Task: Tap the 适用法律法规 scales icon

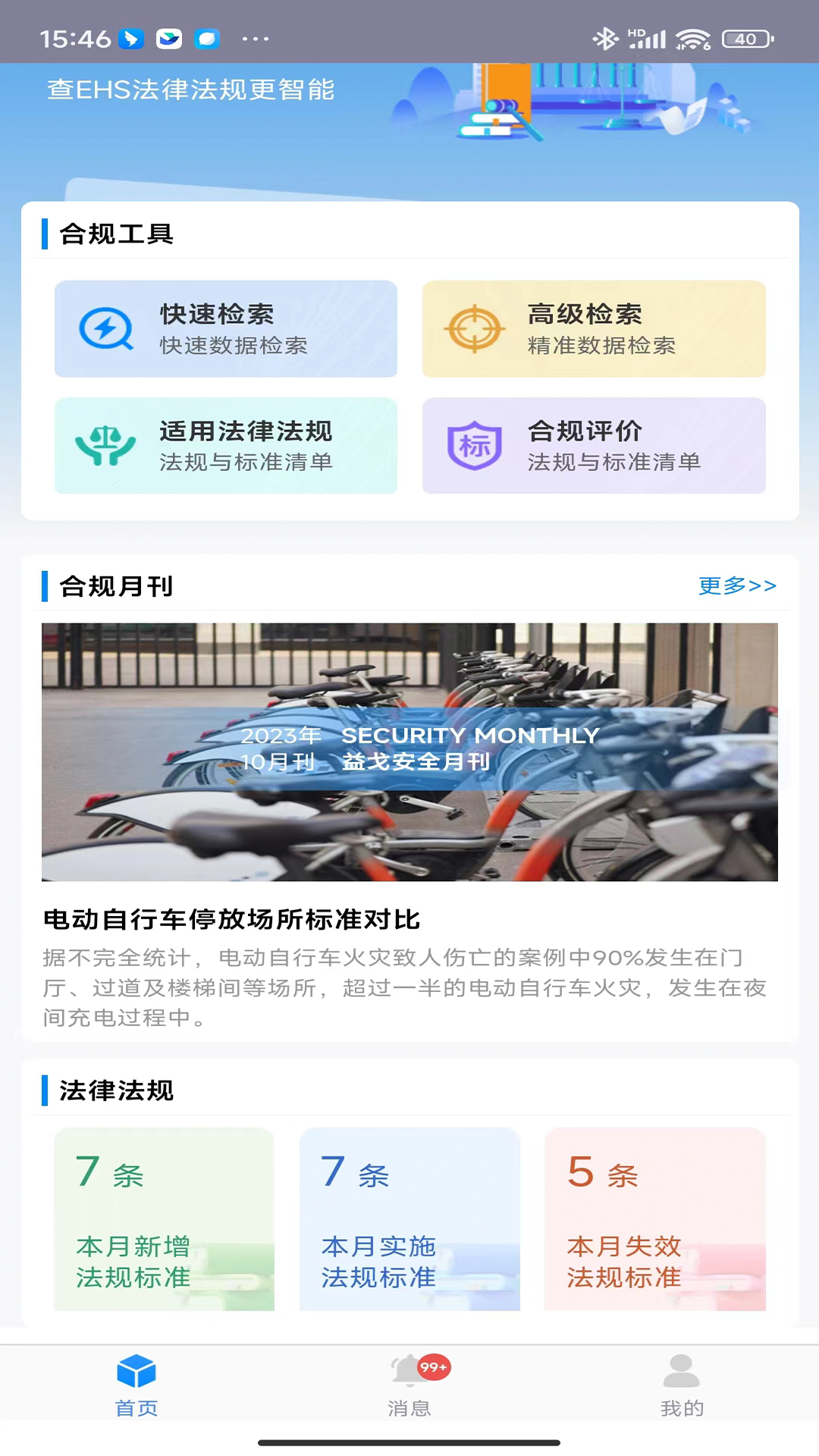Action: coord(105,446)
